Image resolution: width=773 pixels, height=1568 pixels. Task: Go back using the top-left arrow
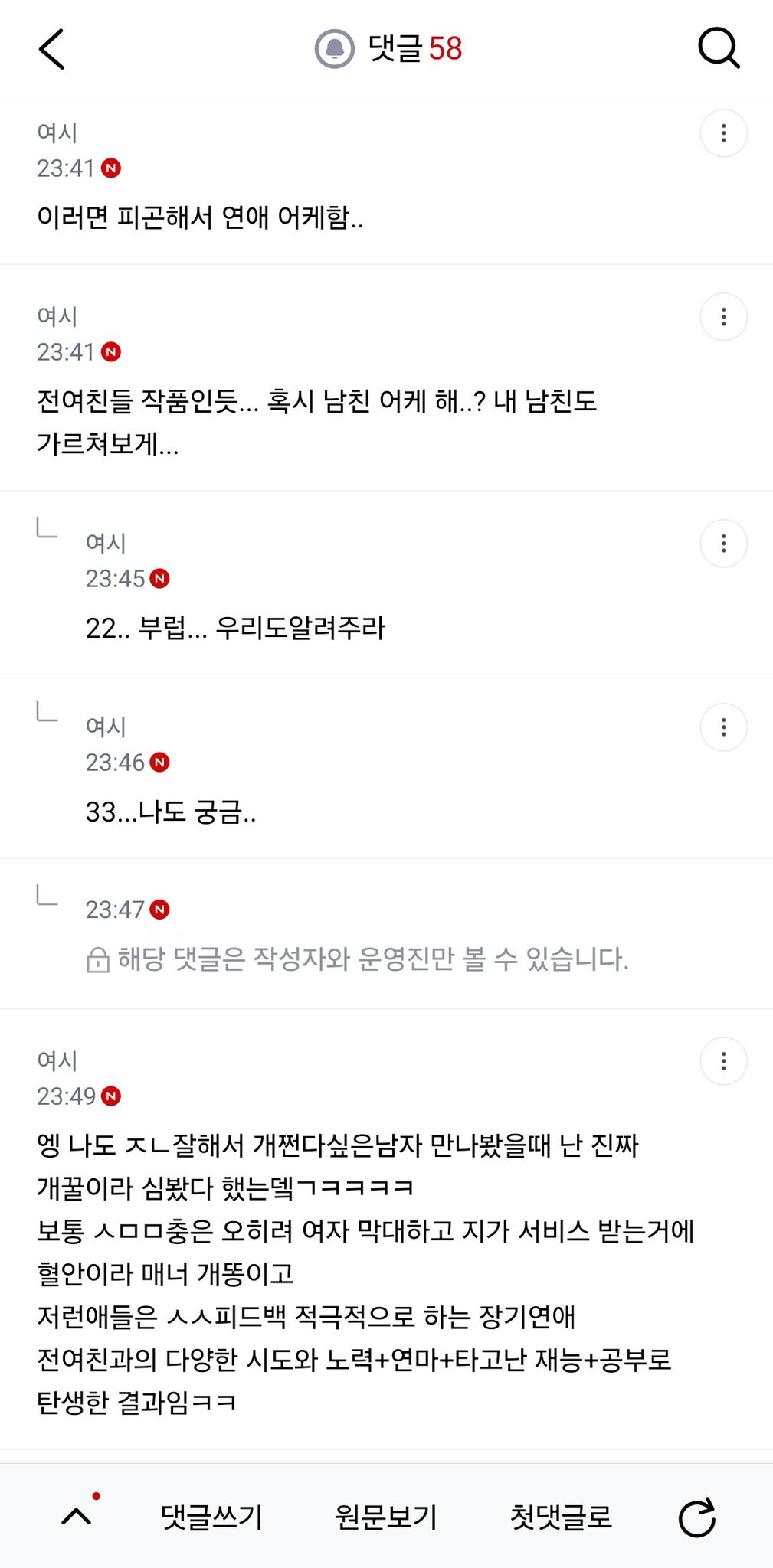(x=51, y=49)
